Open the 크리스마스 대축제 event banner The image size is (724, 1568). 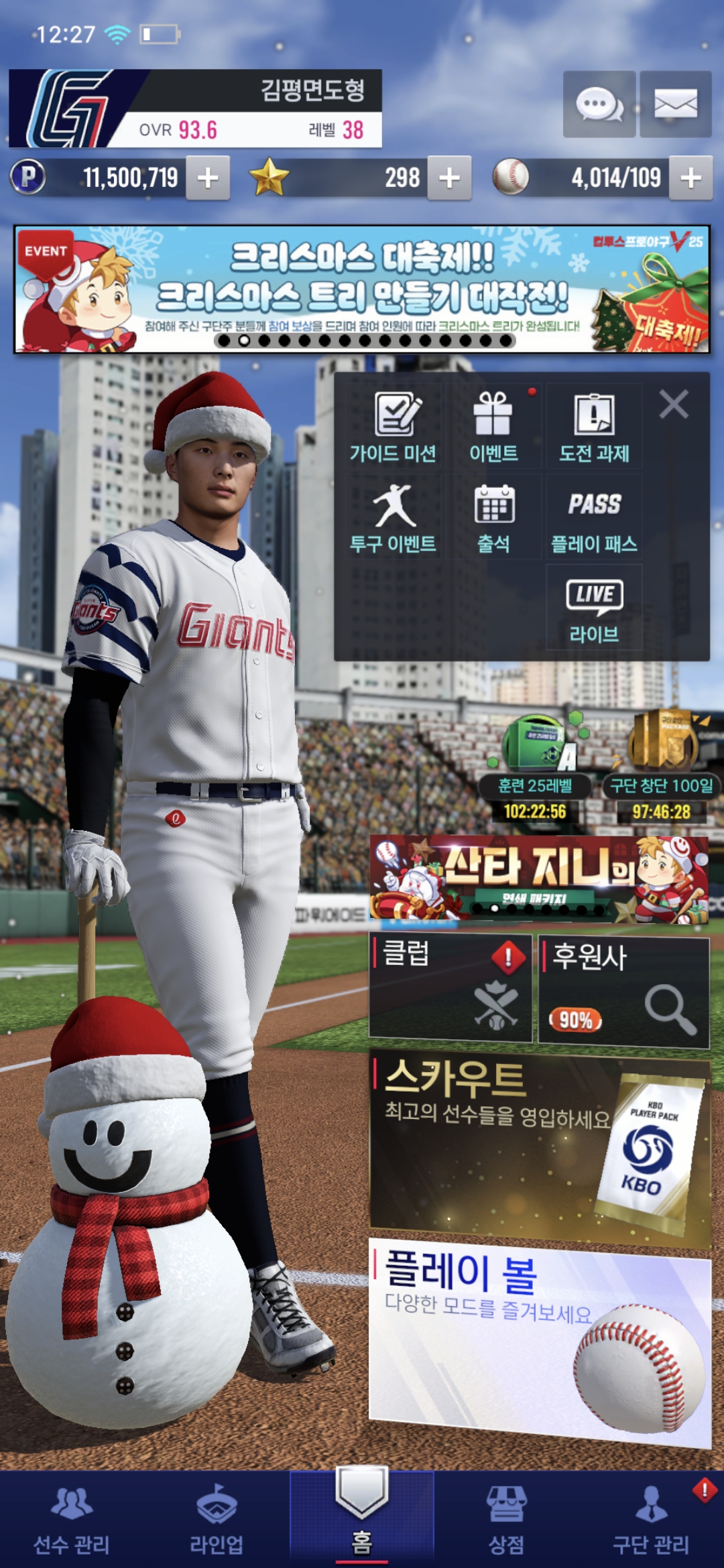(362, 289)
